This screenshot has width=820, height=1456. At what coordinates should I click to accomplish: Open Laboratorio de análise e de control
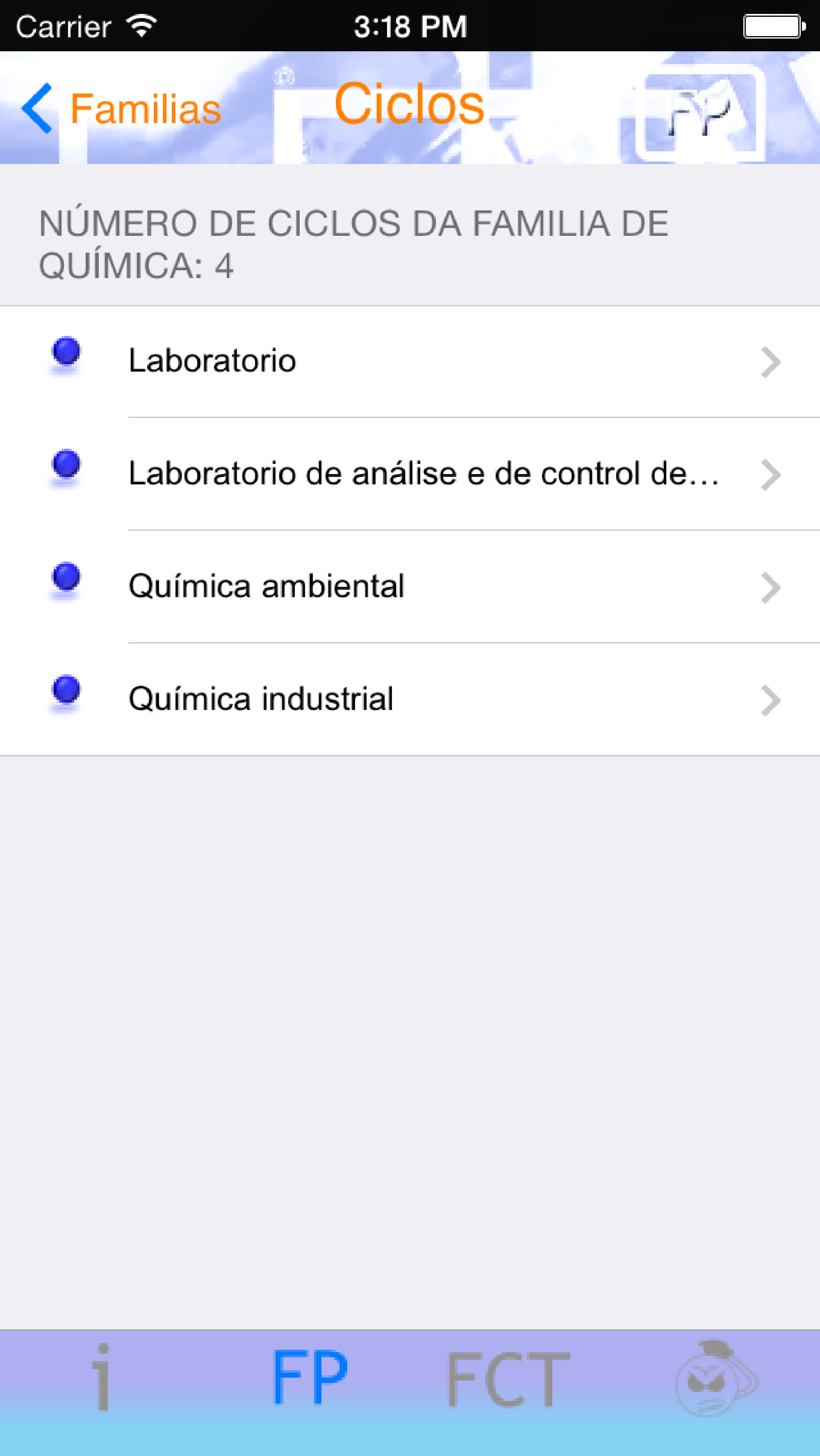click(410, 474)
